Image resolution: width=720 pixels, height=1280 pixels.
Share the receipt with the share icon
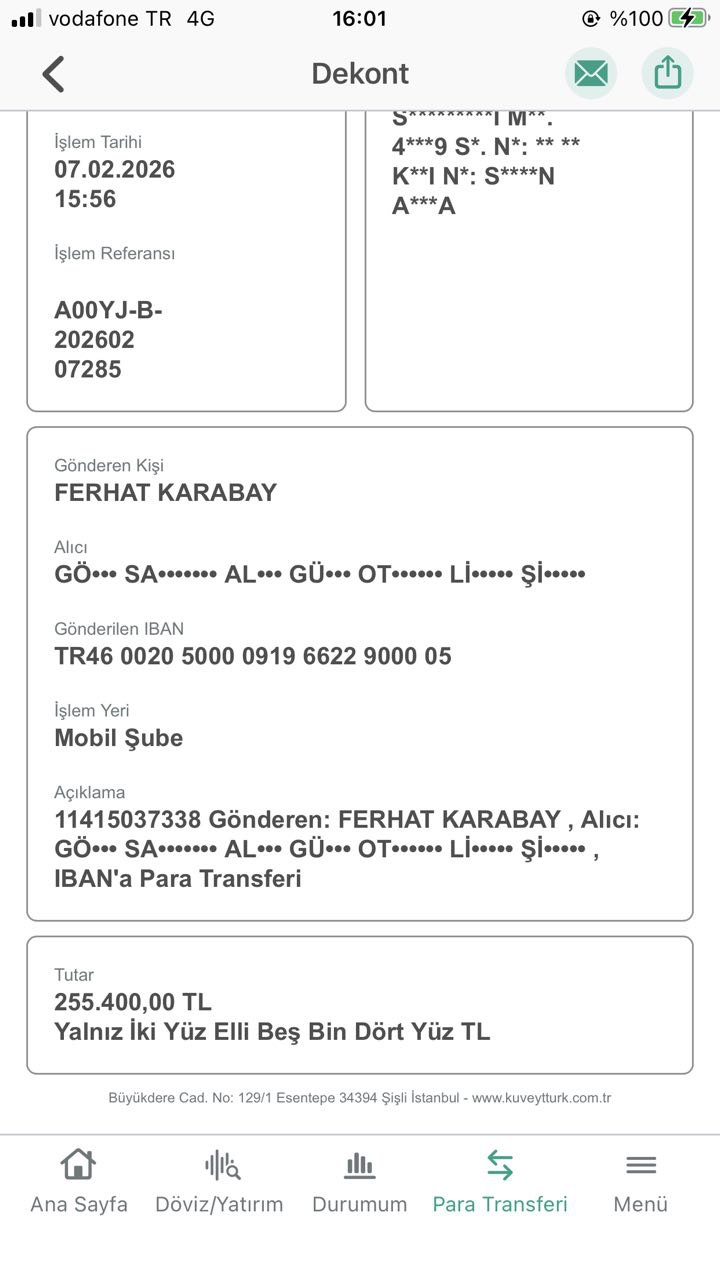tap(667, 73)
